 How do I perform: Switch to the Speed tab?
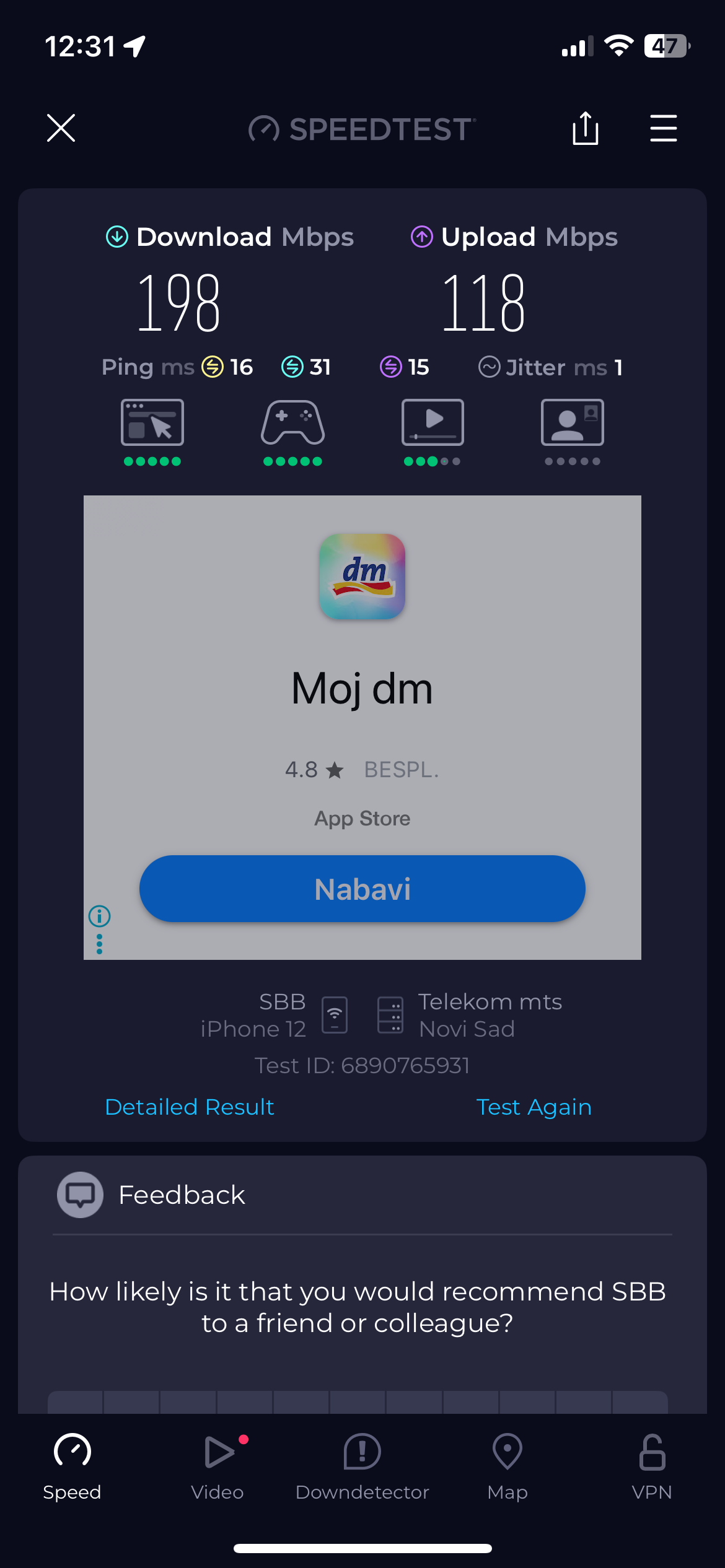72,1466
